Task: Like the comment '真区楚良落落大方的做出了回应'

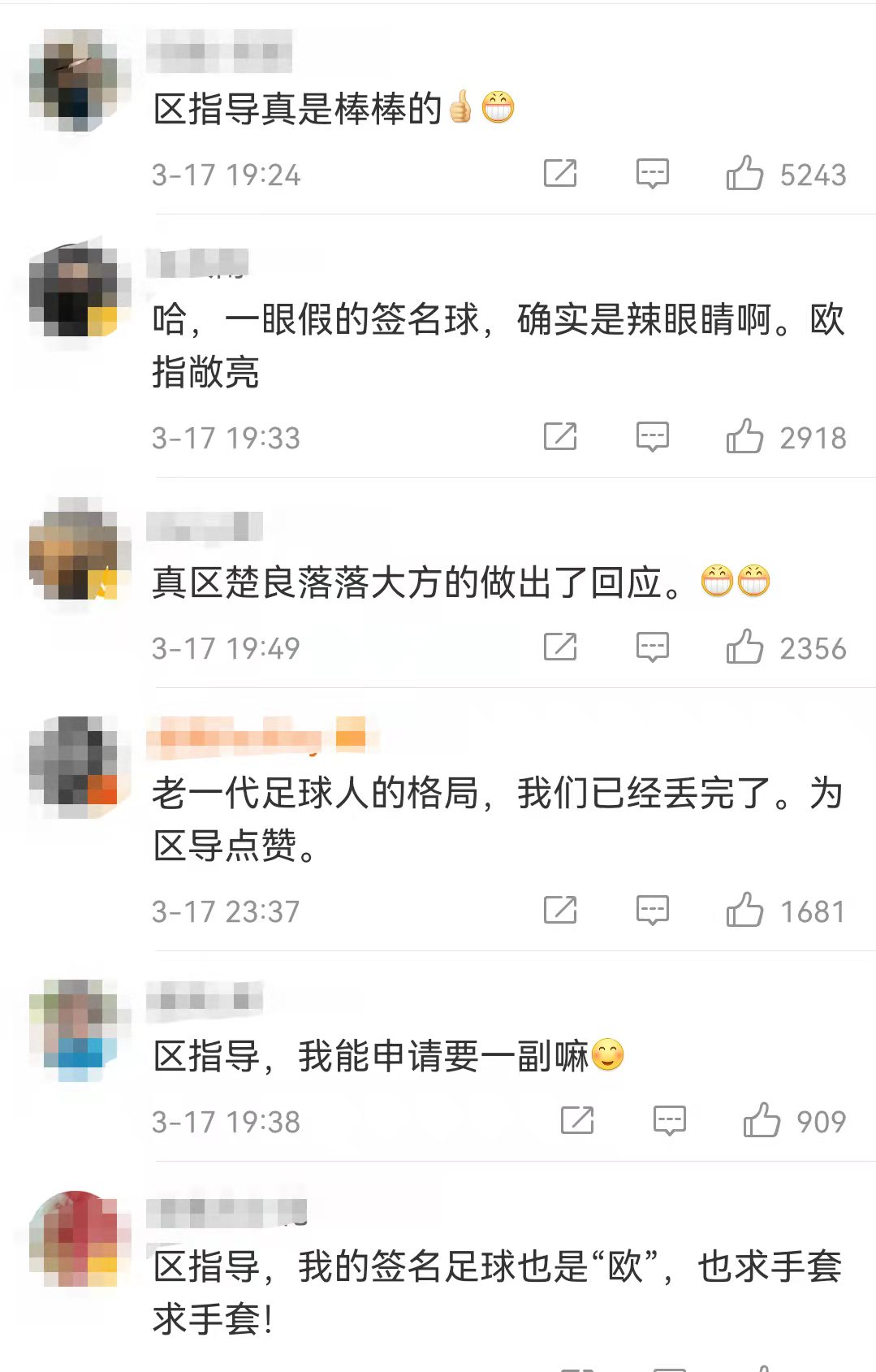Action: click(x=744, y=647)
